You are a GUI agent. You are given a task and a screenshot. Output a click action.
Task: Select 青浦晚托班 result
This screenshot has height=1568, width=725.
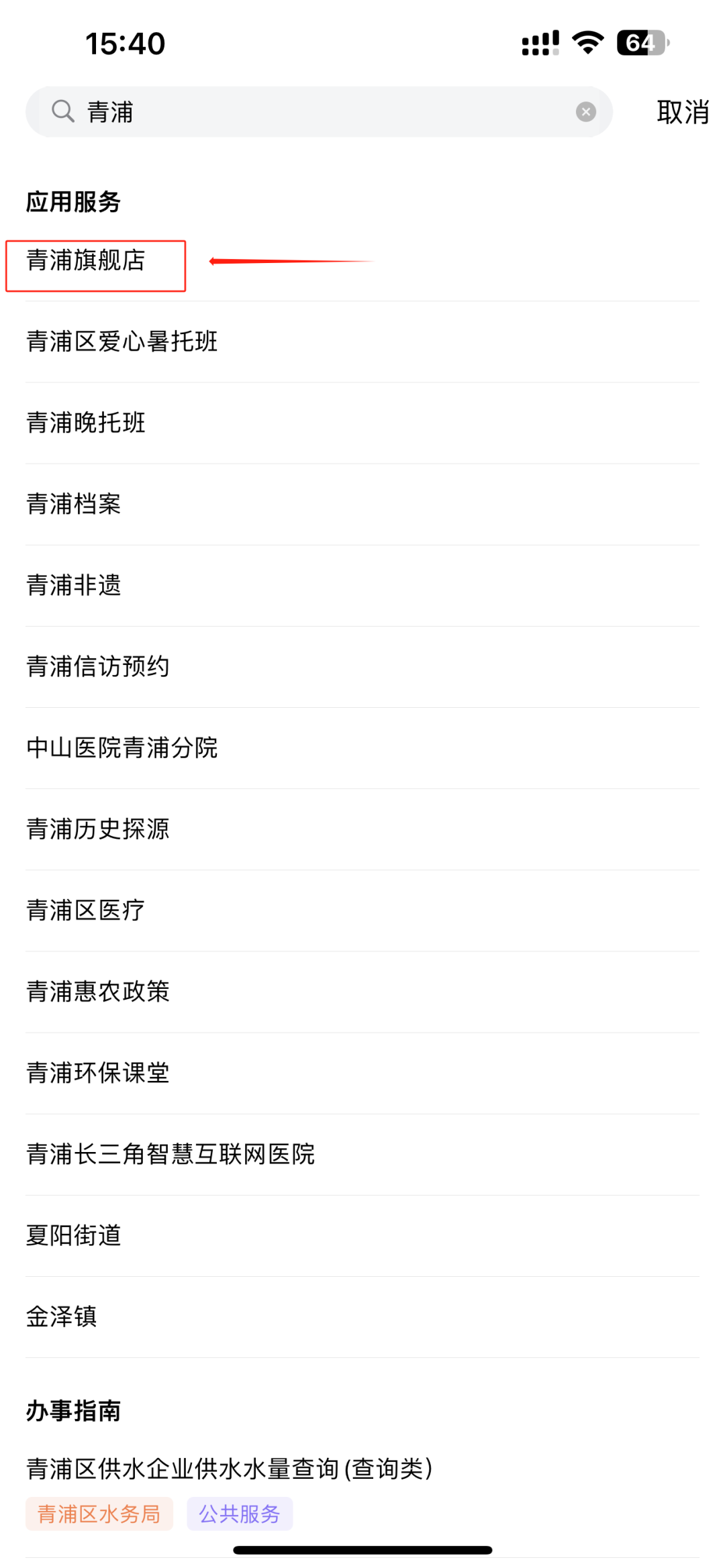(x=86, y=423)
